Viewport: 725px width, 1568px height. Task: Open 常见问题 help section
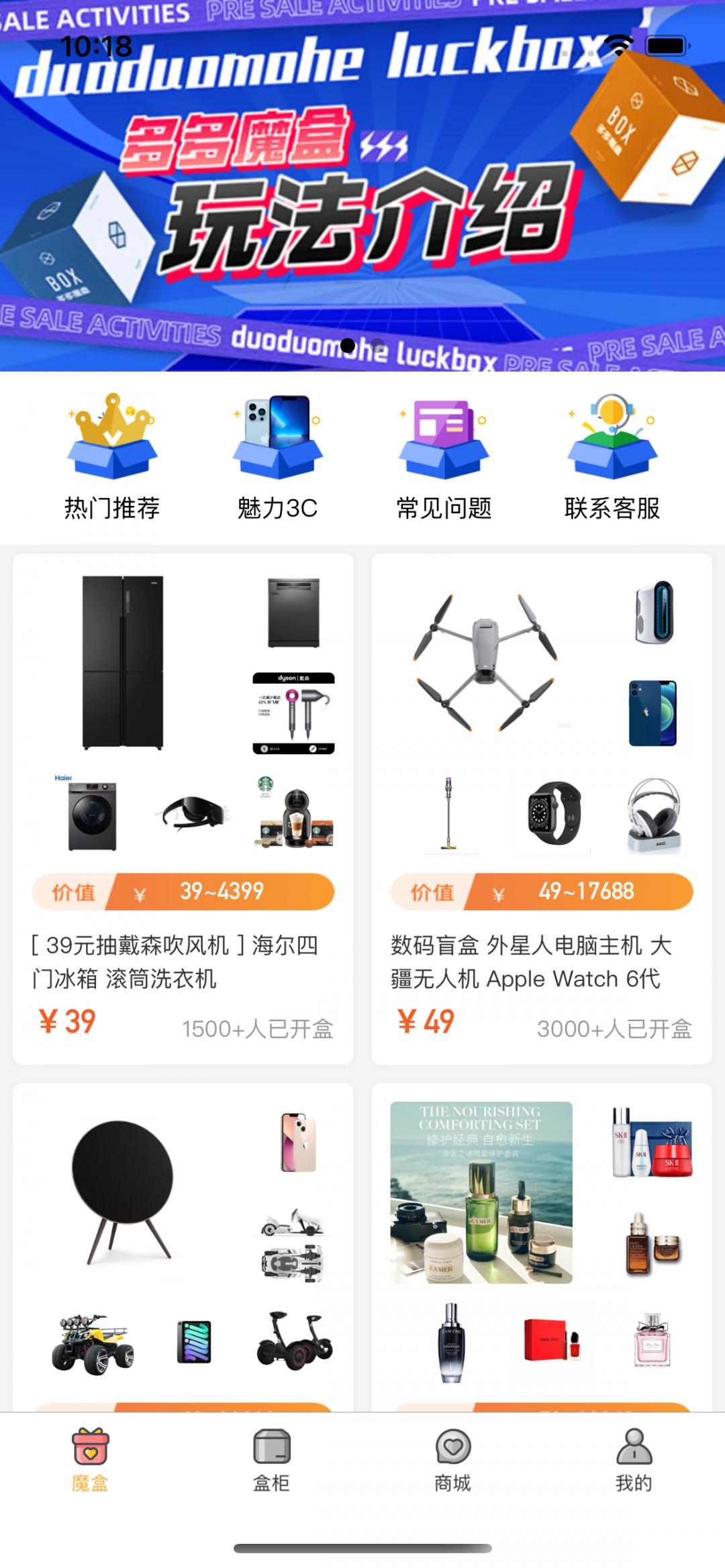pos(444,456)
